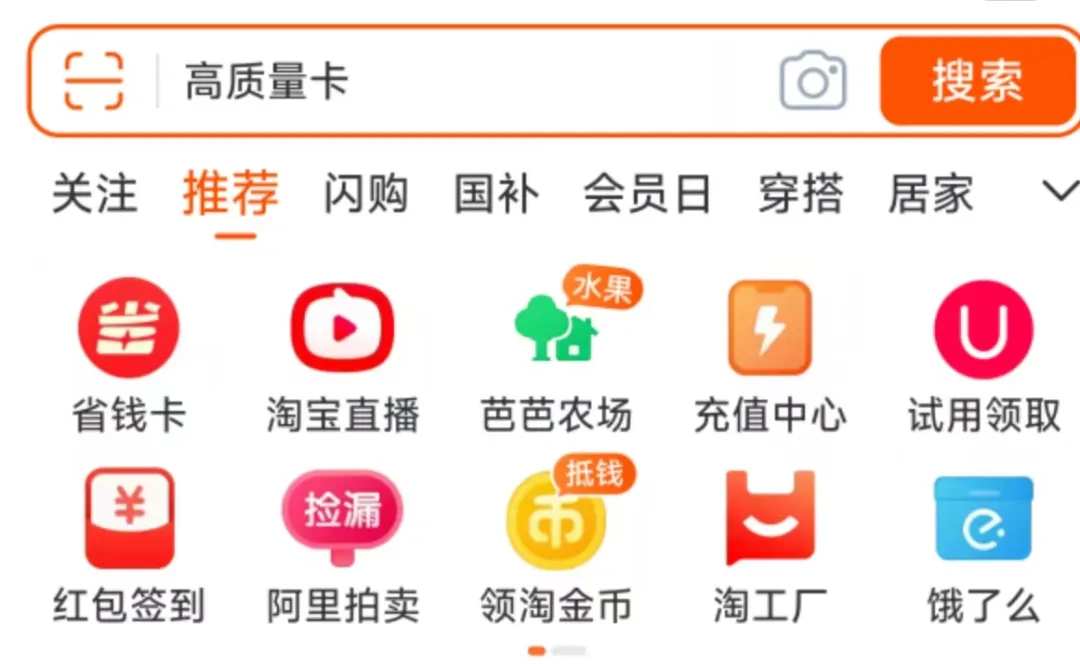Select the 国补 tab
The height and width of the screenshot is (664, 1080).
[x=496, y=193]
